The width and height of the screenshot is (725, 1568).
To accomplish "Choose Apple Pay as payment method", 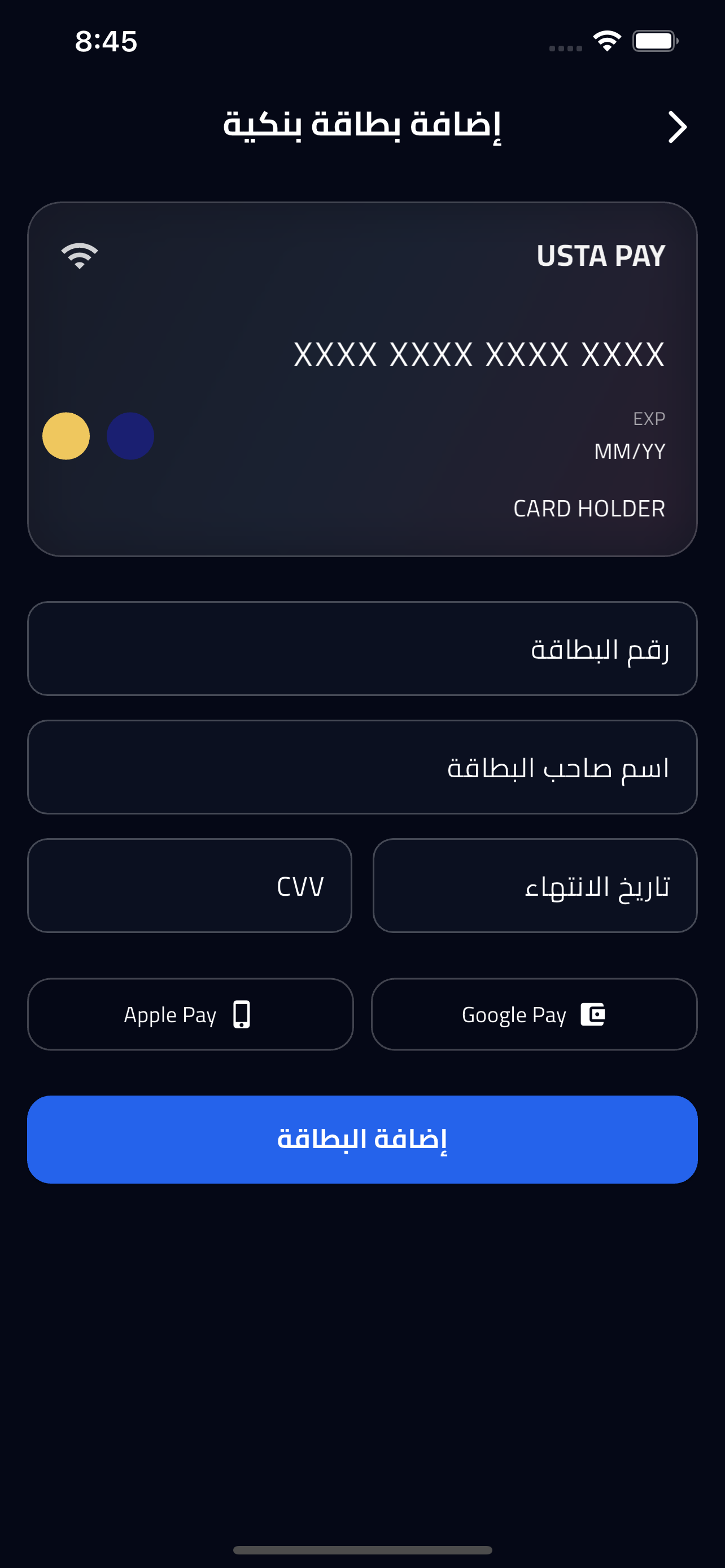I will pyautogui.click(x=190, y=1014).
